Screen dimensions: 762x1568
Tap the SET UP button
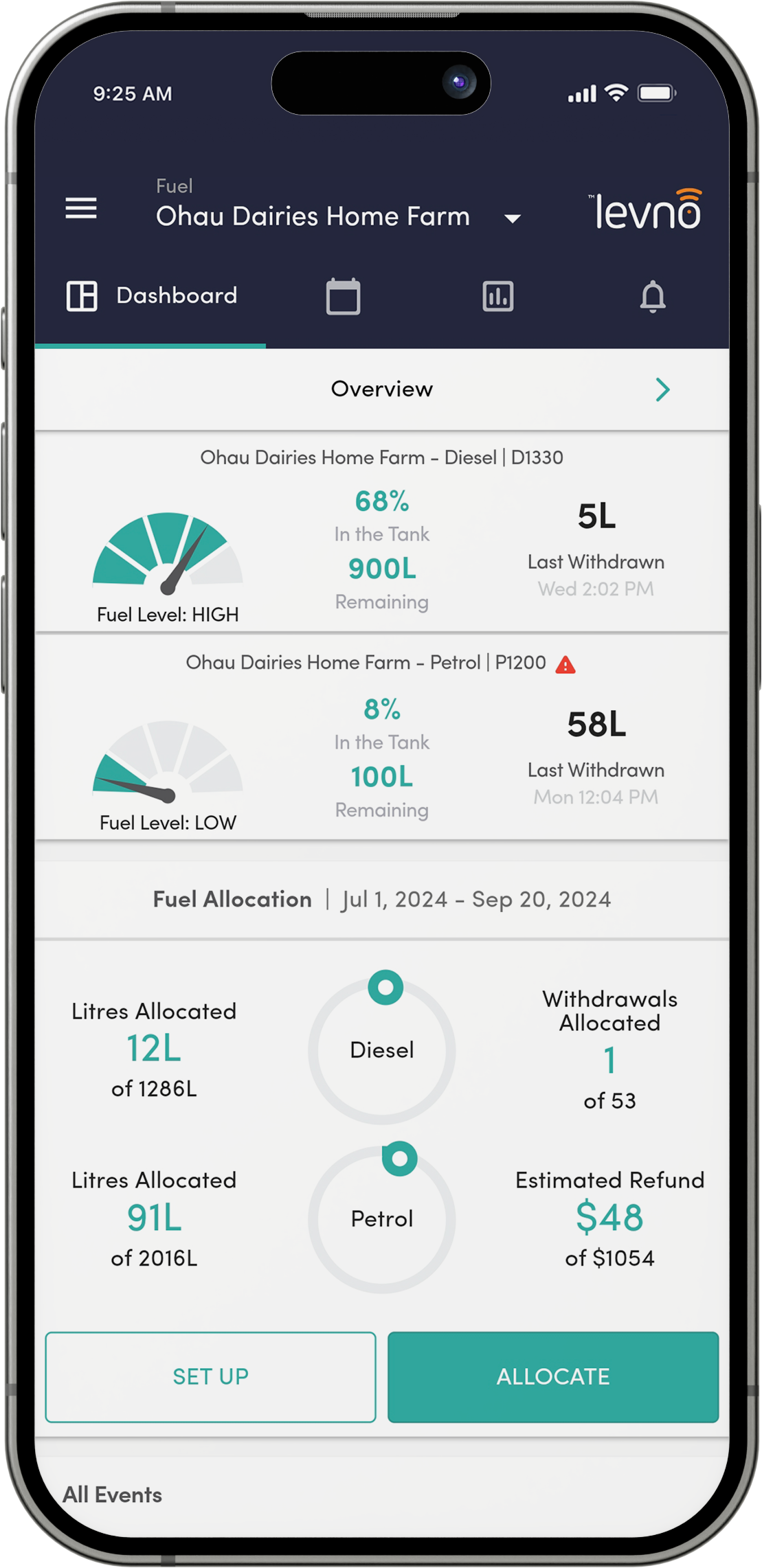(x=211, y=1376)
